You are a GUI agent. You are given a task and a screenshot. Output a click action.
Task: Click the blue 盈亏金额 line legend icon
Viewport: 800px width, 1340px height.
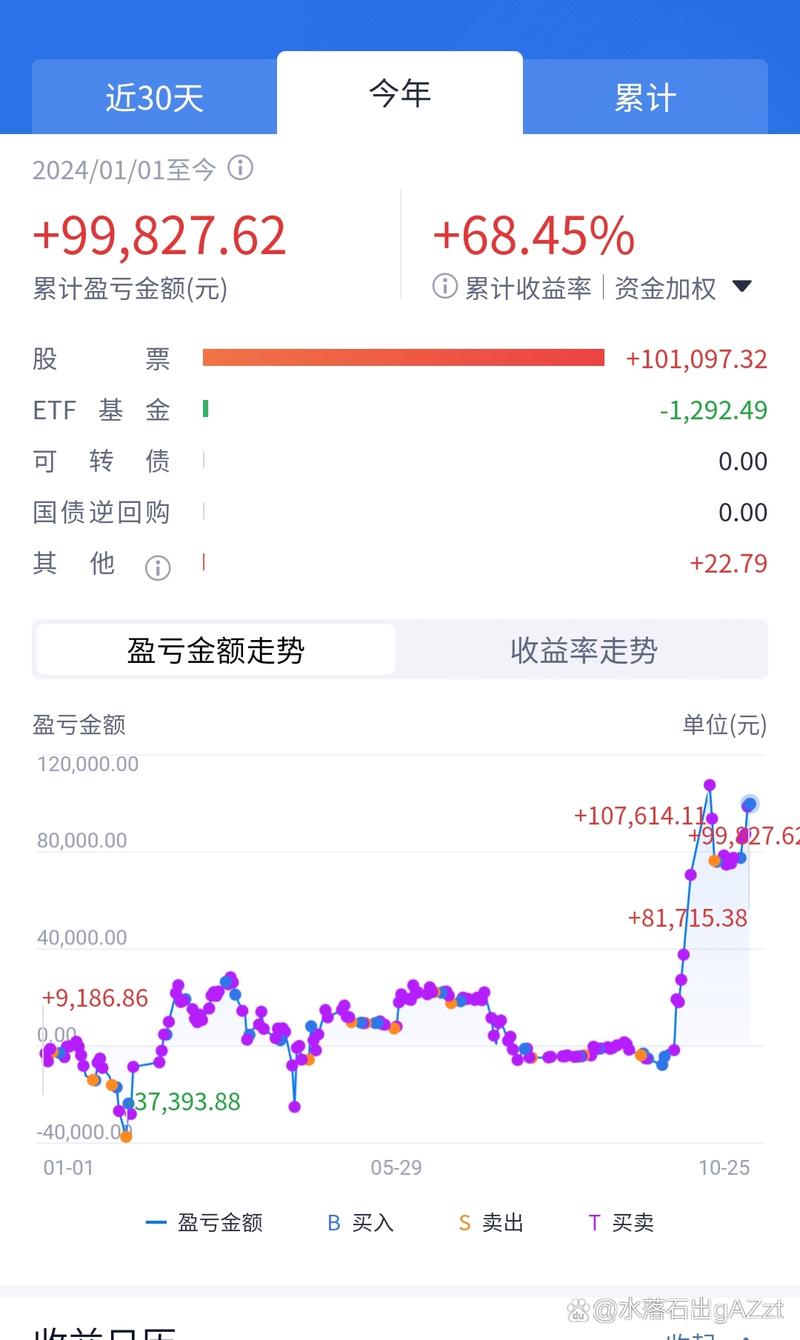(155, 1222)
